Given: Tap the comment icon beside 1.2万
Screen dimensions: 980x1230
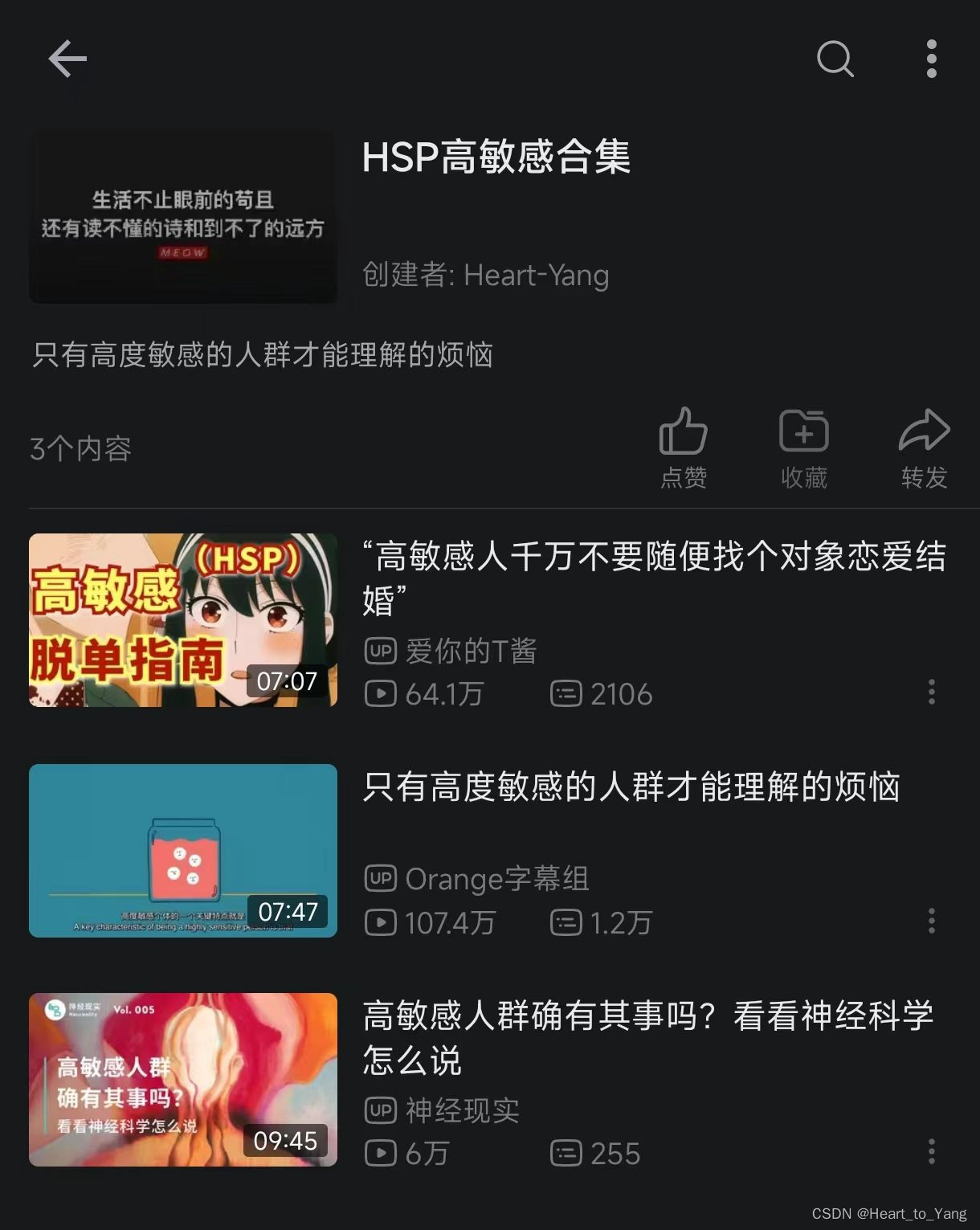Looking at the screenshot, I should click(x=566, y=923).
